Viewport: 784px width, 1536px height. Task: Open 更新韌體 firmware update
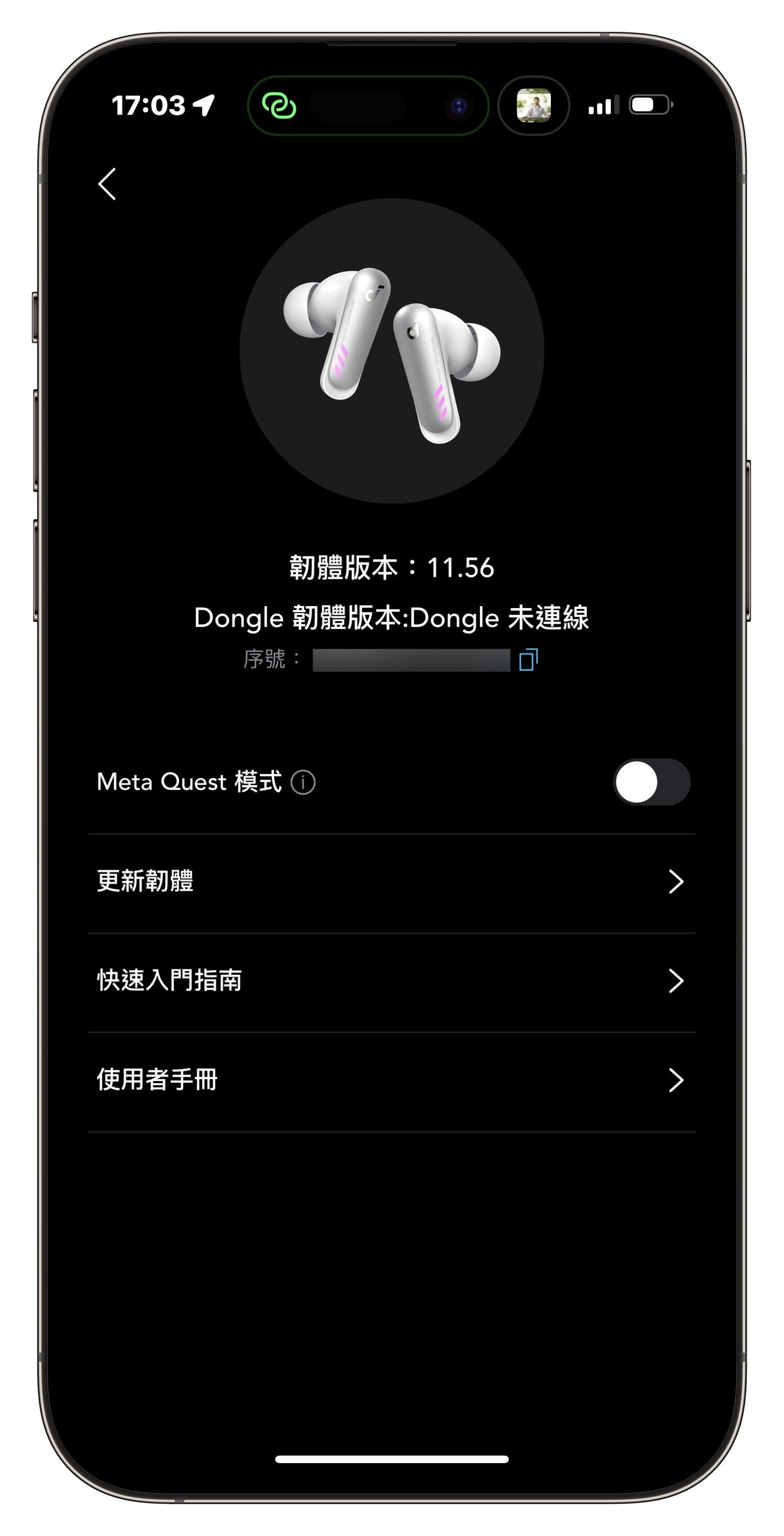point(391,881)
